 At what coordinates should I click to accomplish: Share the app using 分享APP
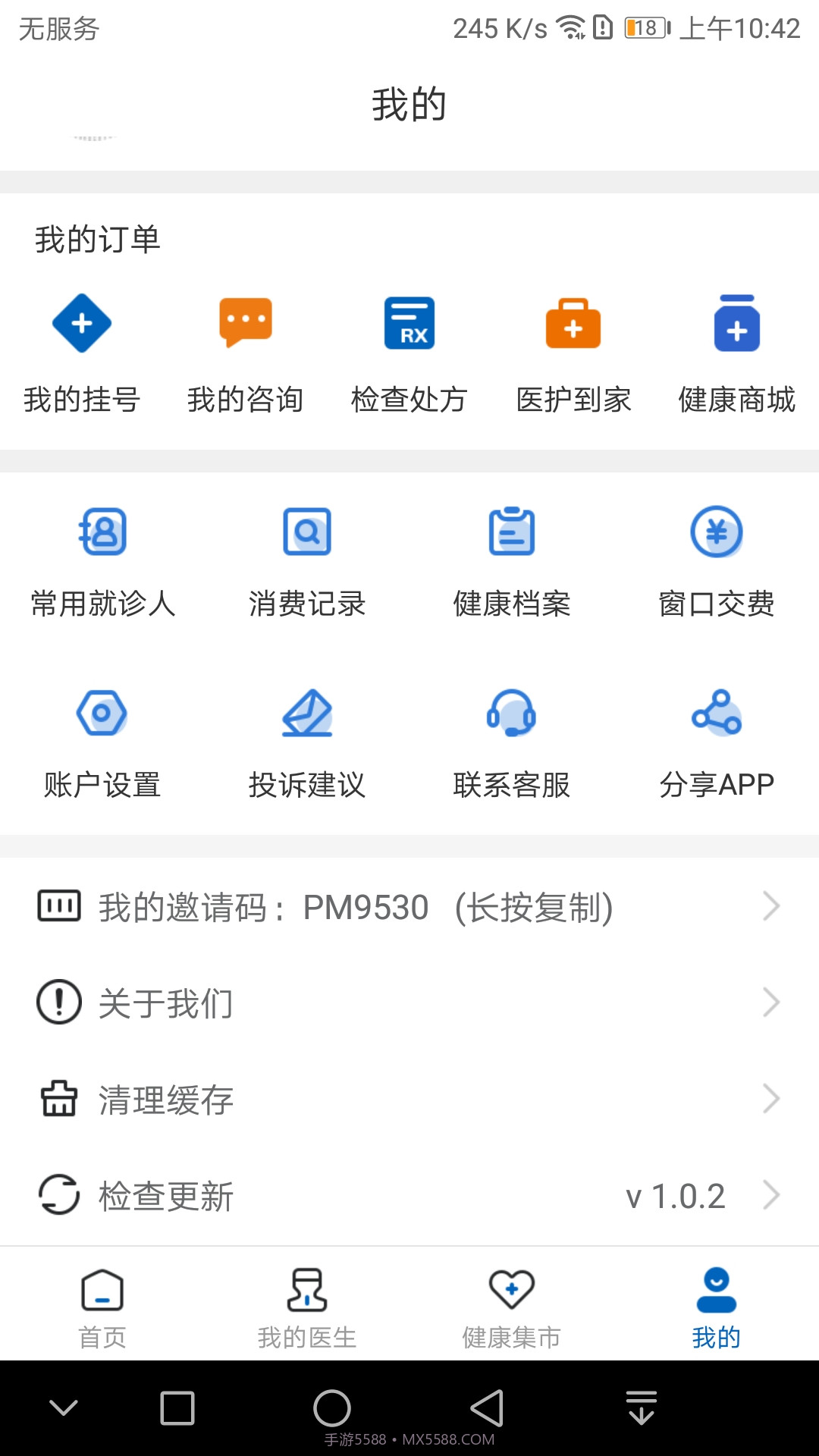pyautogui.click(x=717, y=739)
